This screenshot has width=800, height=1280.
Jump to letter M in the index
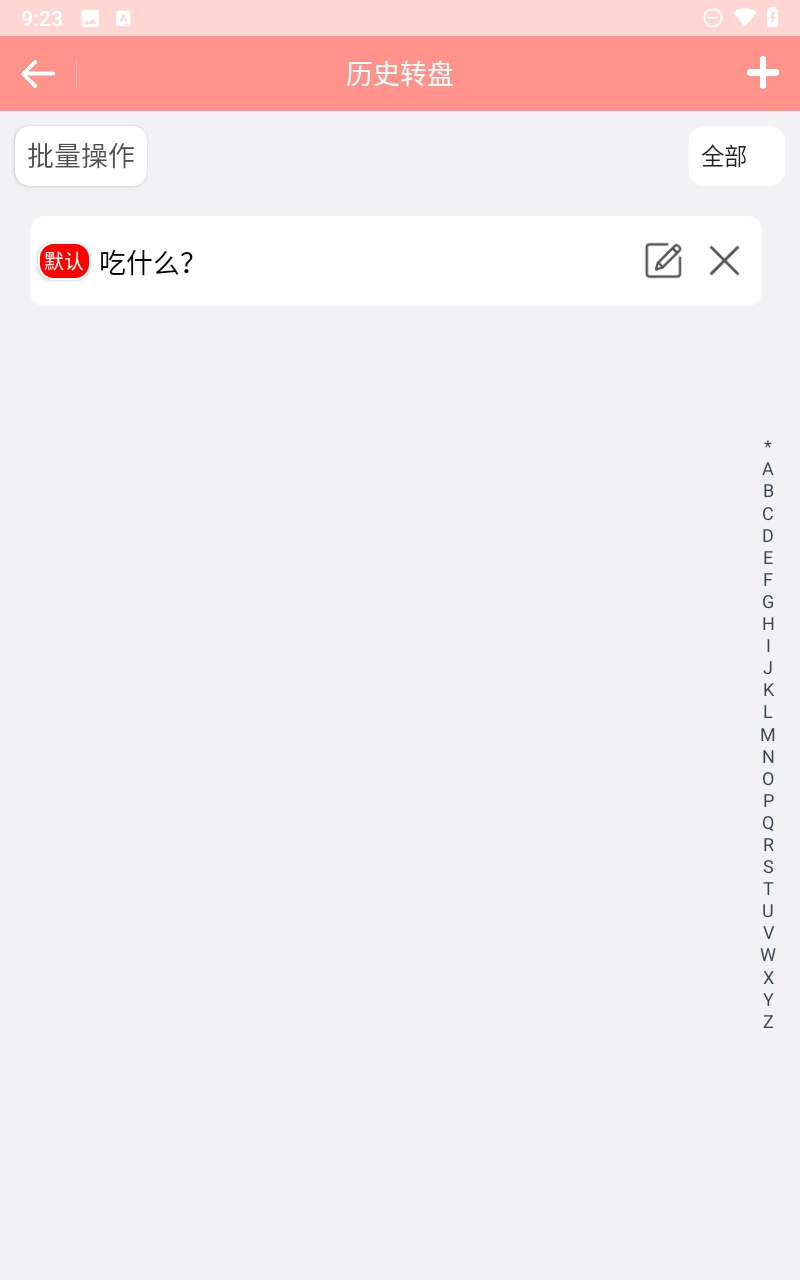point(768,735)
